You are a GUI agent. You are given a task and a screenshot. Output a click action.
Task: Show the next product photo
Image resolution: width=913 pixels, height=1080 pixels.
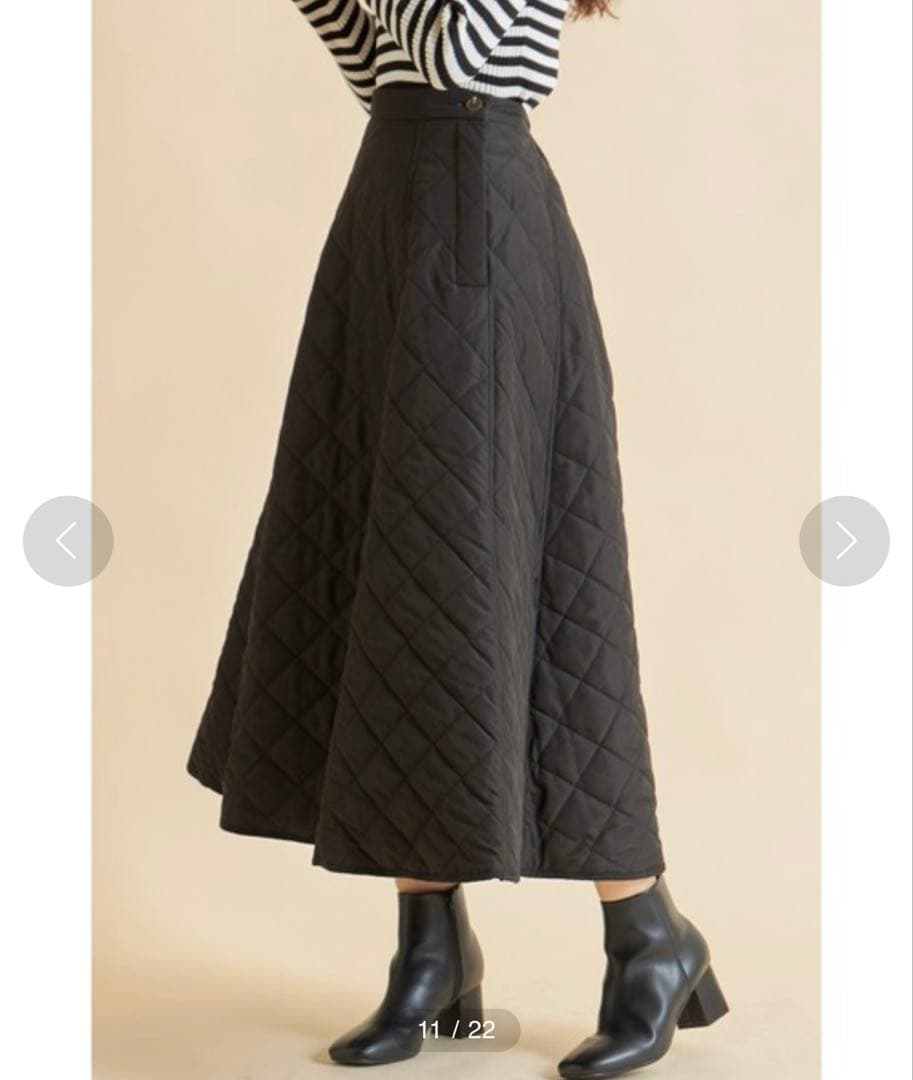[x=844, y=541]
